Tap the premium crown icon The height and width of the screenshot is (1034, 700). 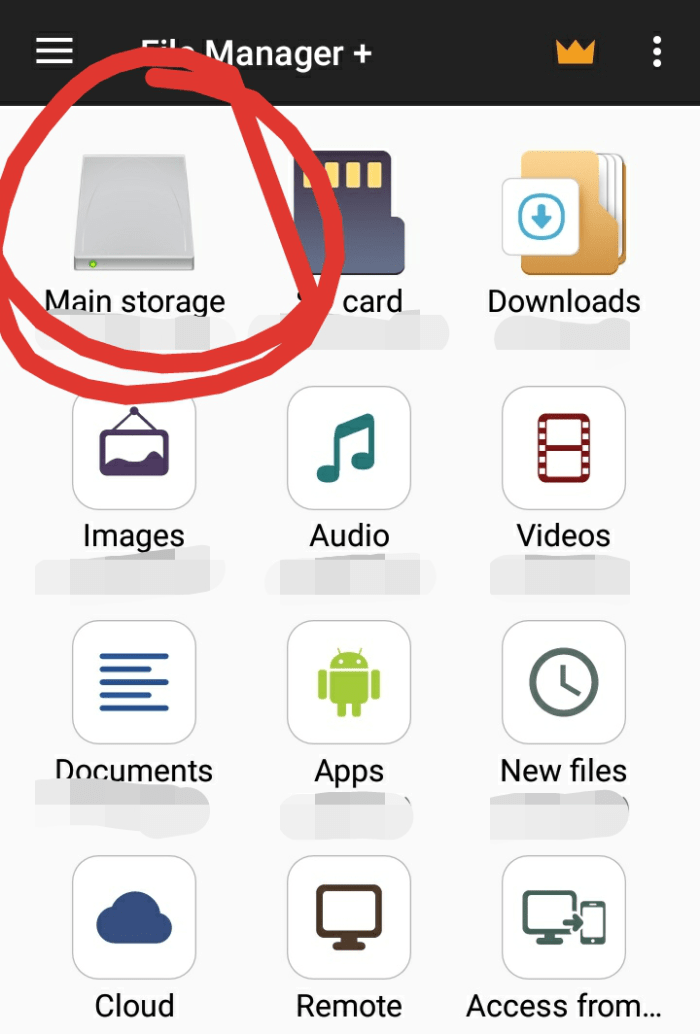tap(575, 52)
